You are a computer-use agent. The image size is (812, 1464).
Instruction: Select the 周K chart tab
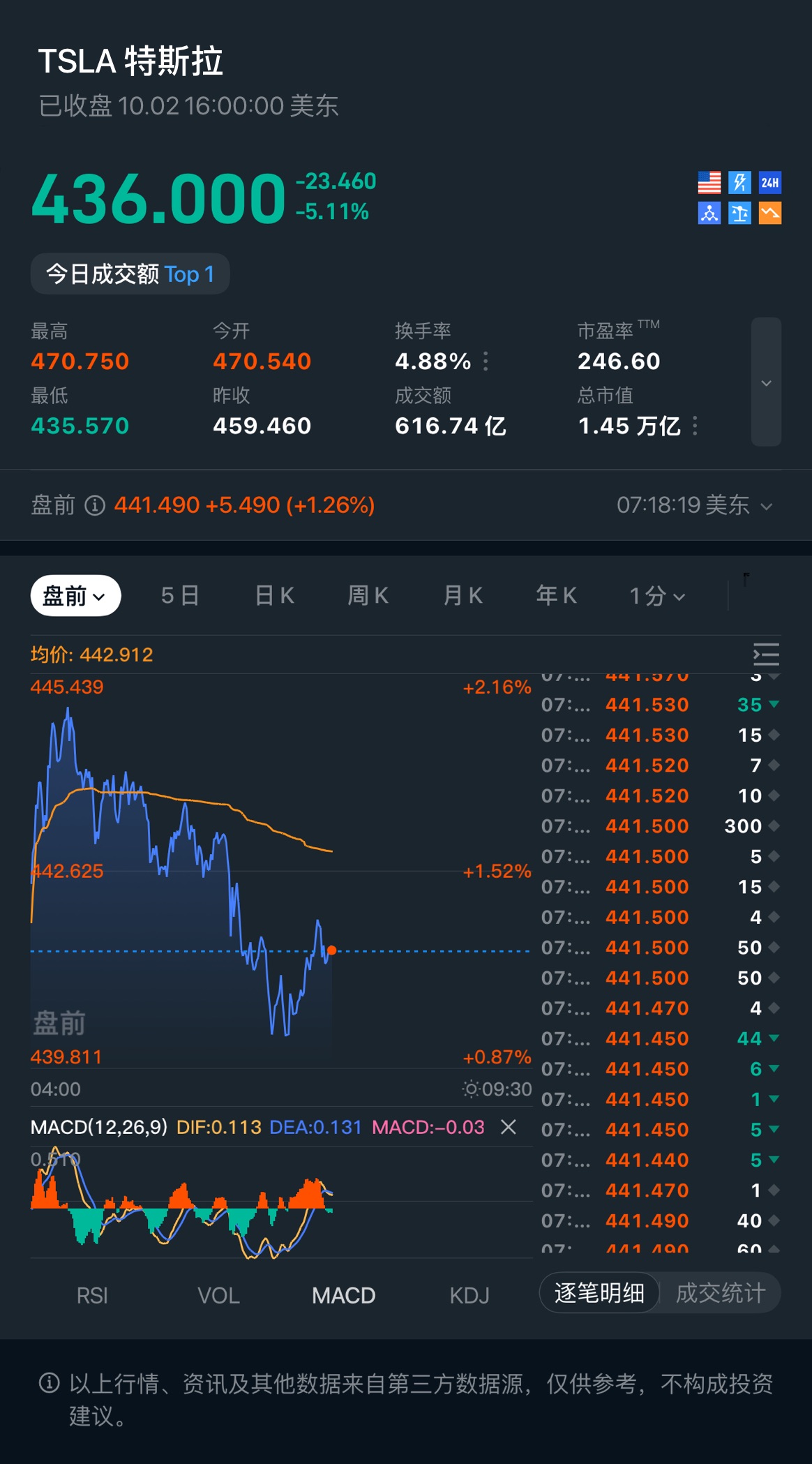(x=368, y=596)
